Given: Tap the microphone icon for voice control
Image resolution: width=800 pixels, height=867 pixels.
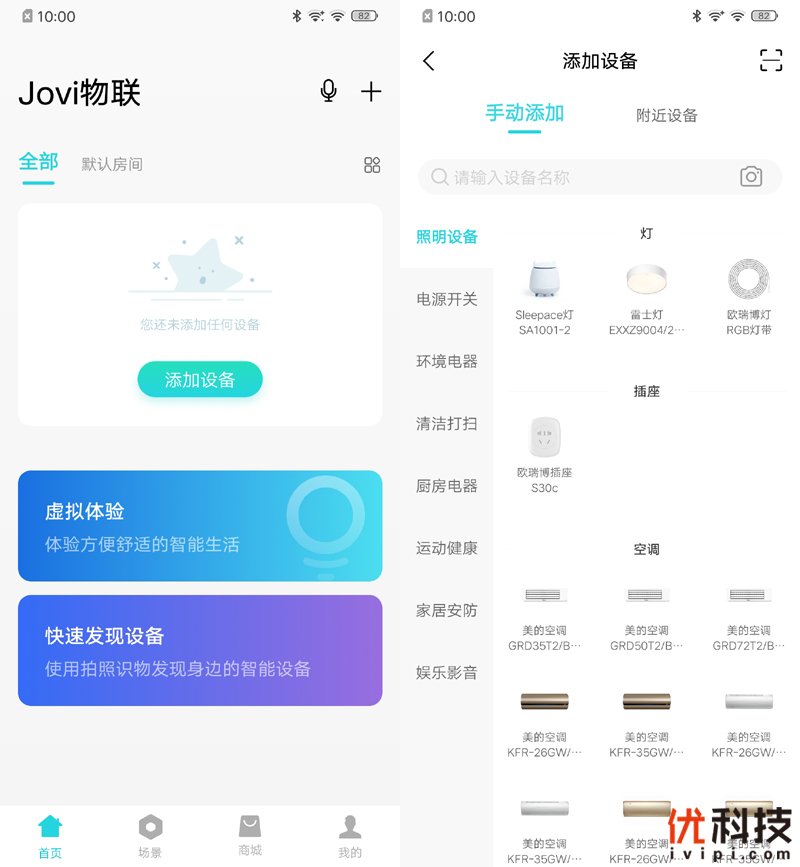Looking at the screenshot, I should 329,91.
